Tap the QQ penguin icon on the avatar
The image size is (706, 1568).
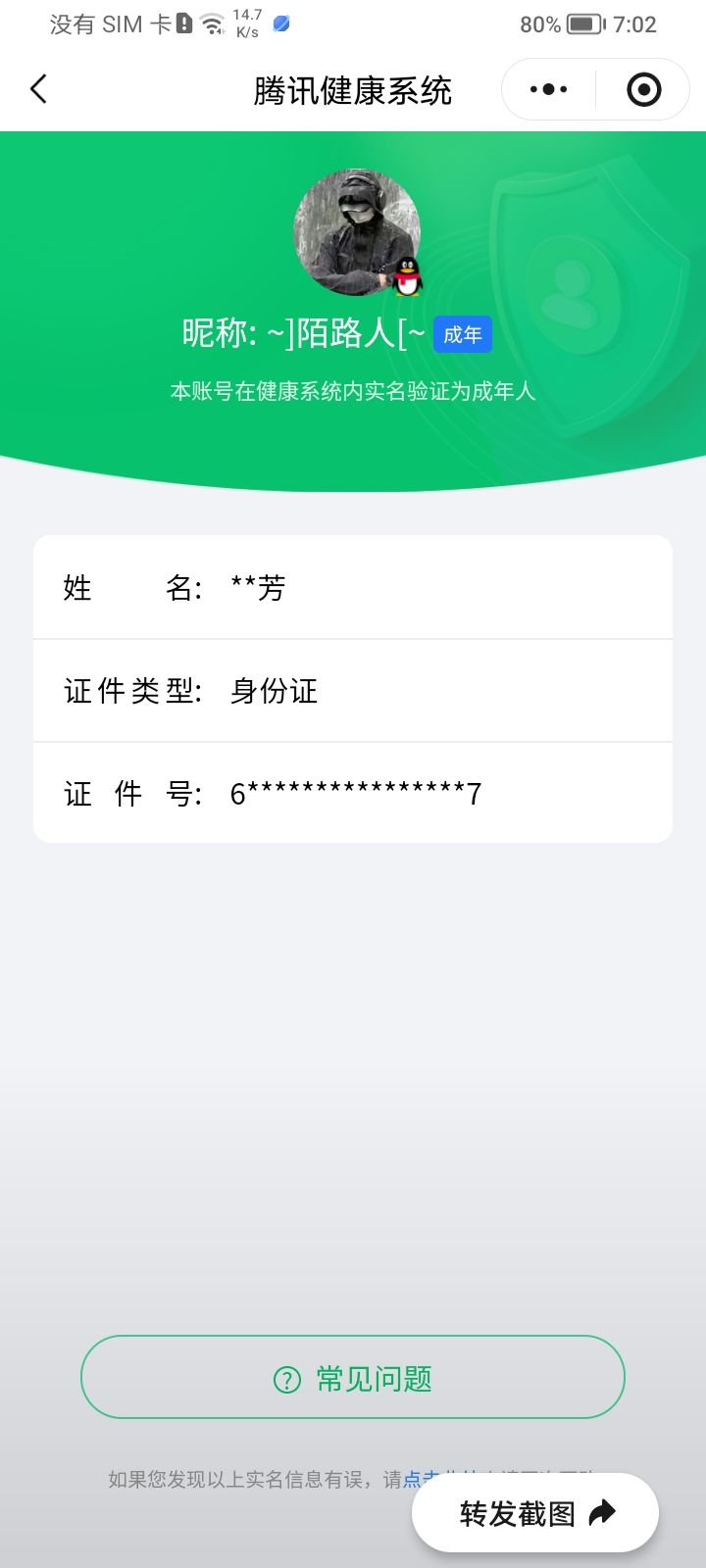point(405,277)
